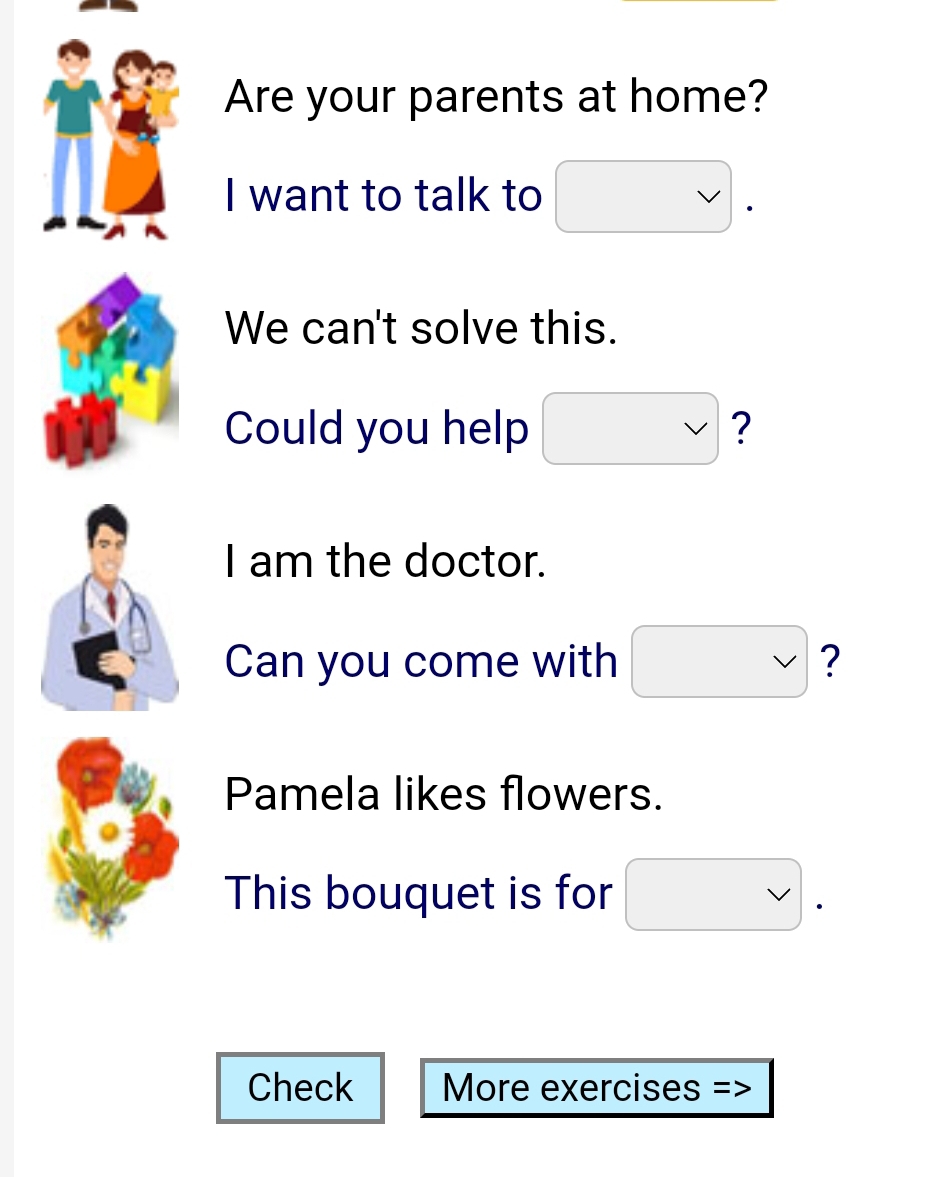Click the sentence 'I am the doctor.'
Image resolution: width=929 pixels, height=1177 pixels.
click(x=386, y=561)
